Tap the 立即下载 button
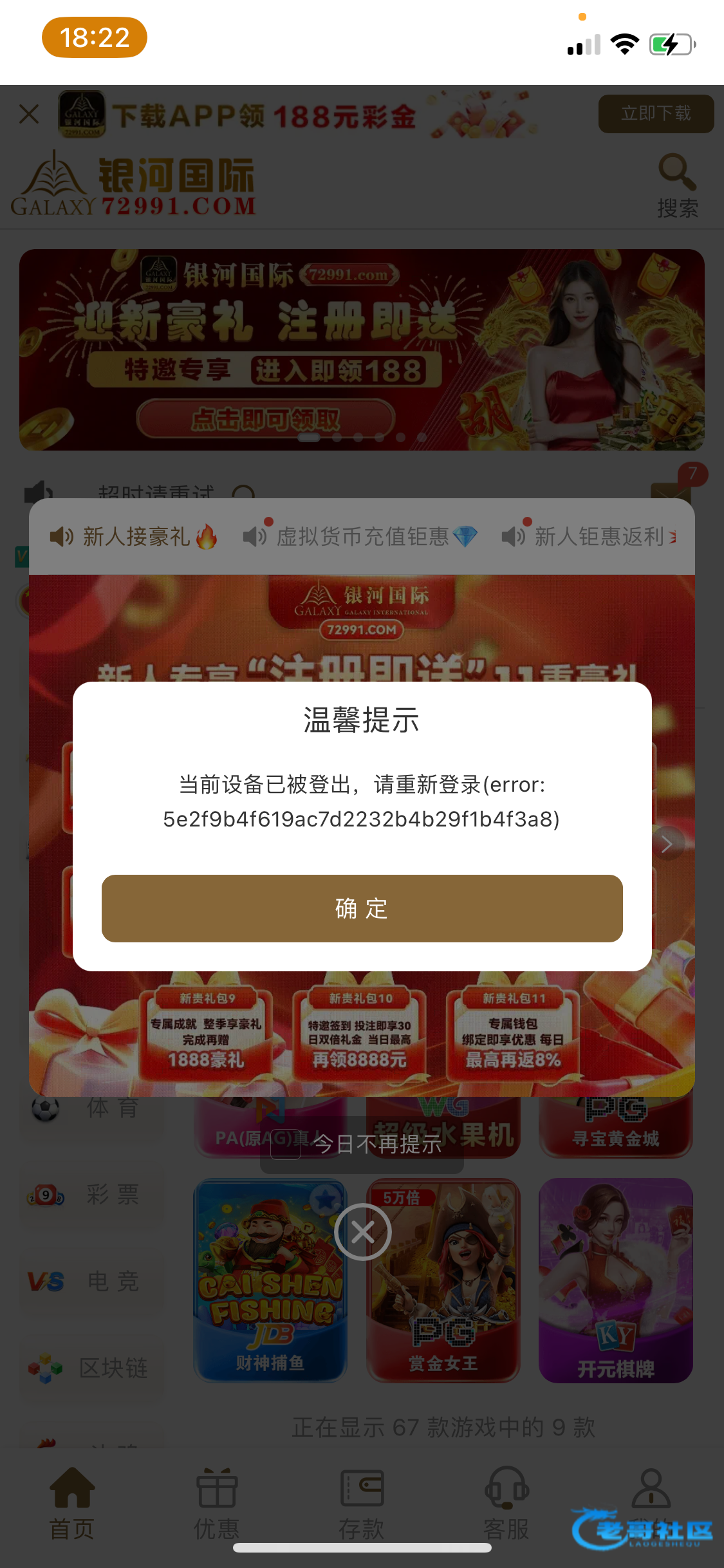The height and width of the screenshot is (1568, 724). [655, 114]
